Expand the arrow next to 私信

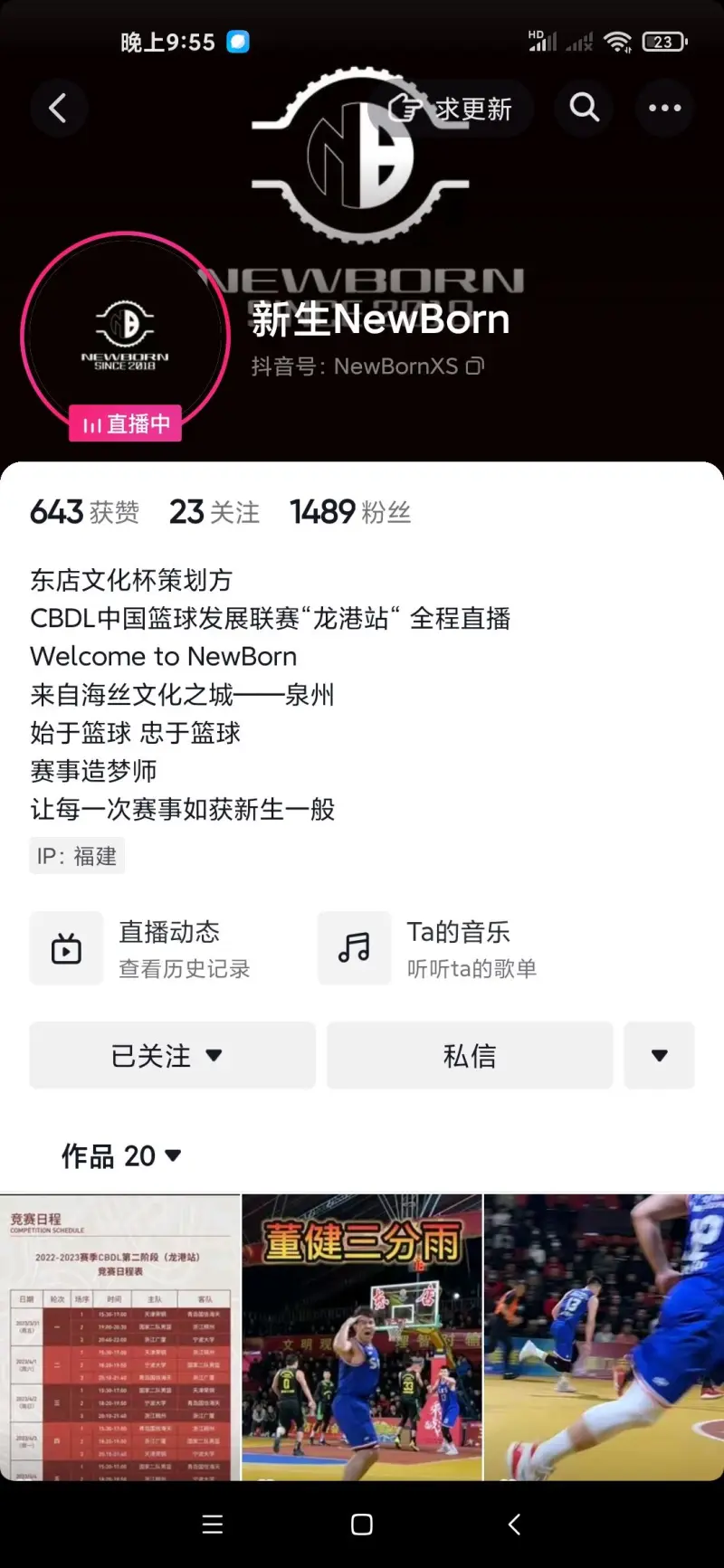click(x=660, y=1055)
